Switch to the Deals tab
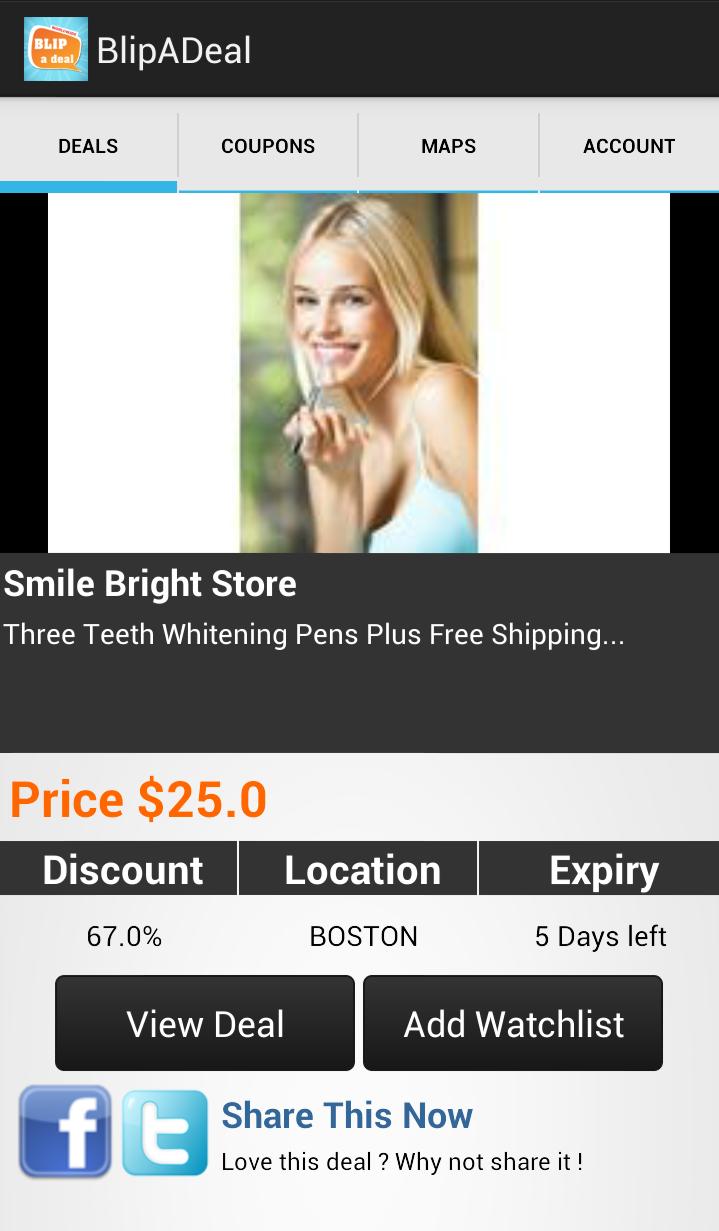The image size is (719, 1231). click(88, 147)
